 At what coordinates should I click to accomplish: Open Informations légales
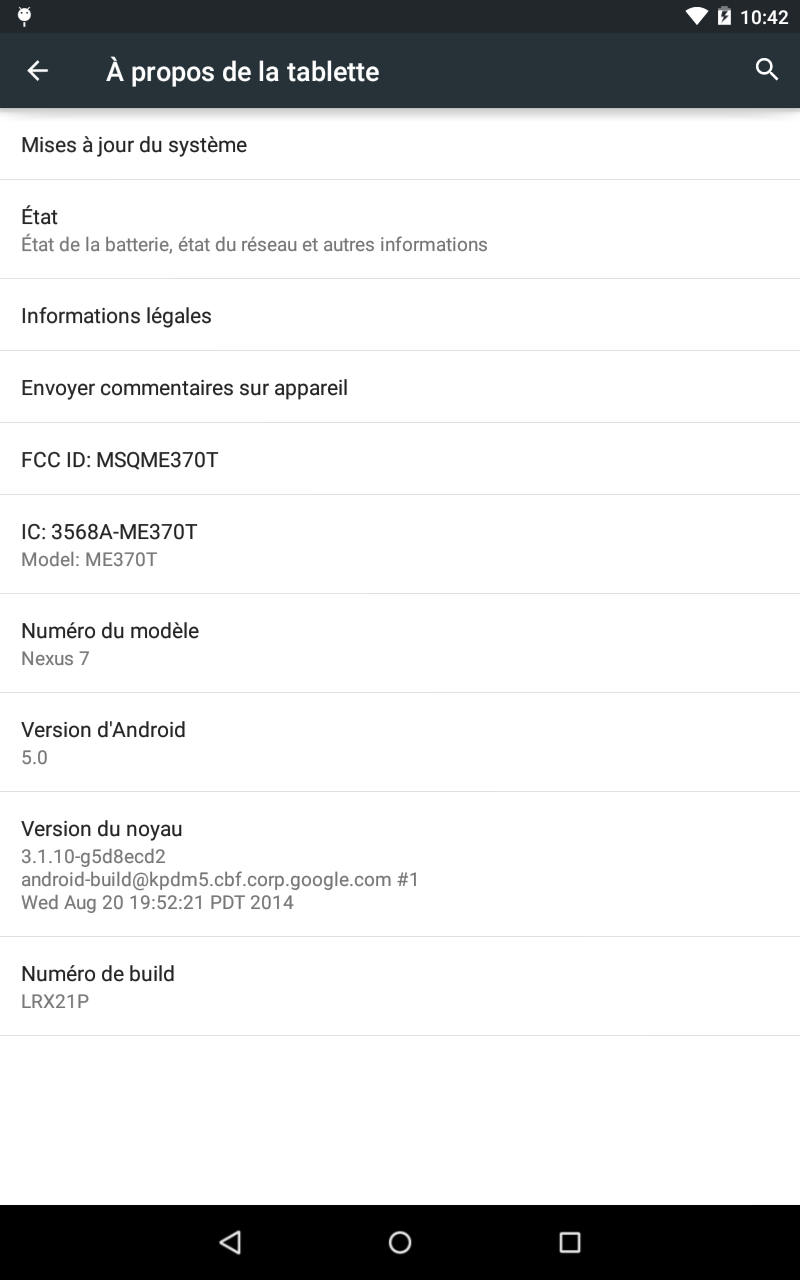pos(400,316)
